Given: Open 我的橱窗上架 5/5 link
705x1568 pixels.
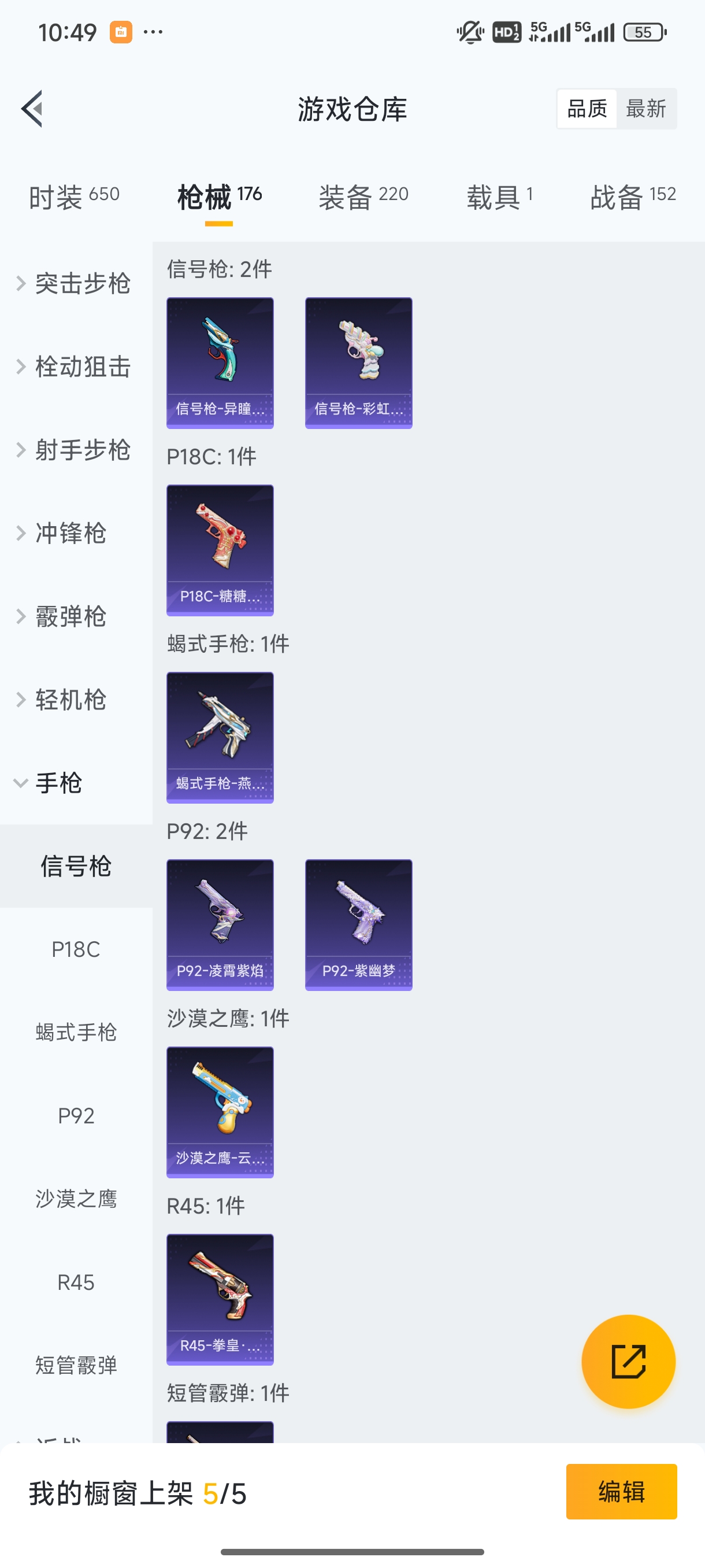Looking at the screenshot, I should point(138,1492).
